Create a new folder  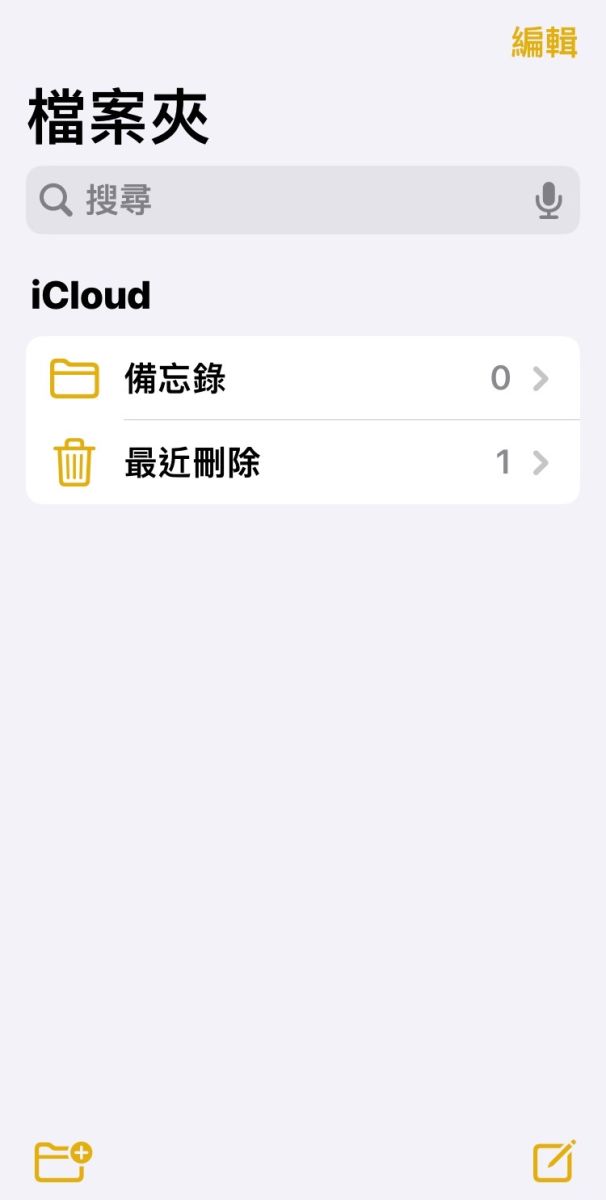pos(63,1161)
